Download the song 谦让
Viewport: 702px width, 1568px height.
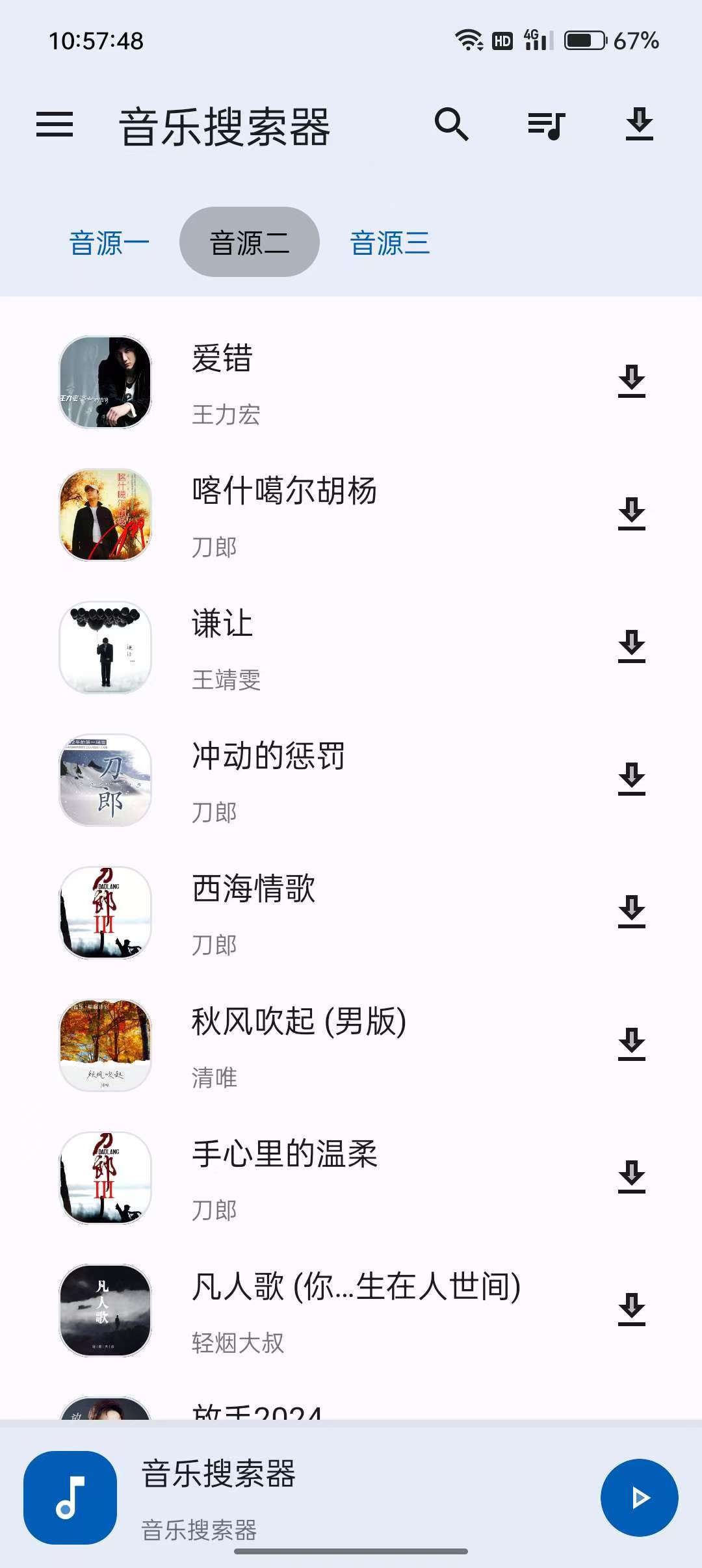pos(631,647)
